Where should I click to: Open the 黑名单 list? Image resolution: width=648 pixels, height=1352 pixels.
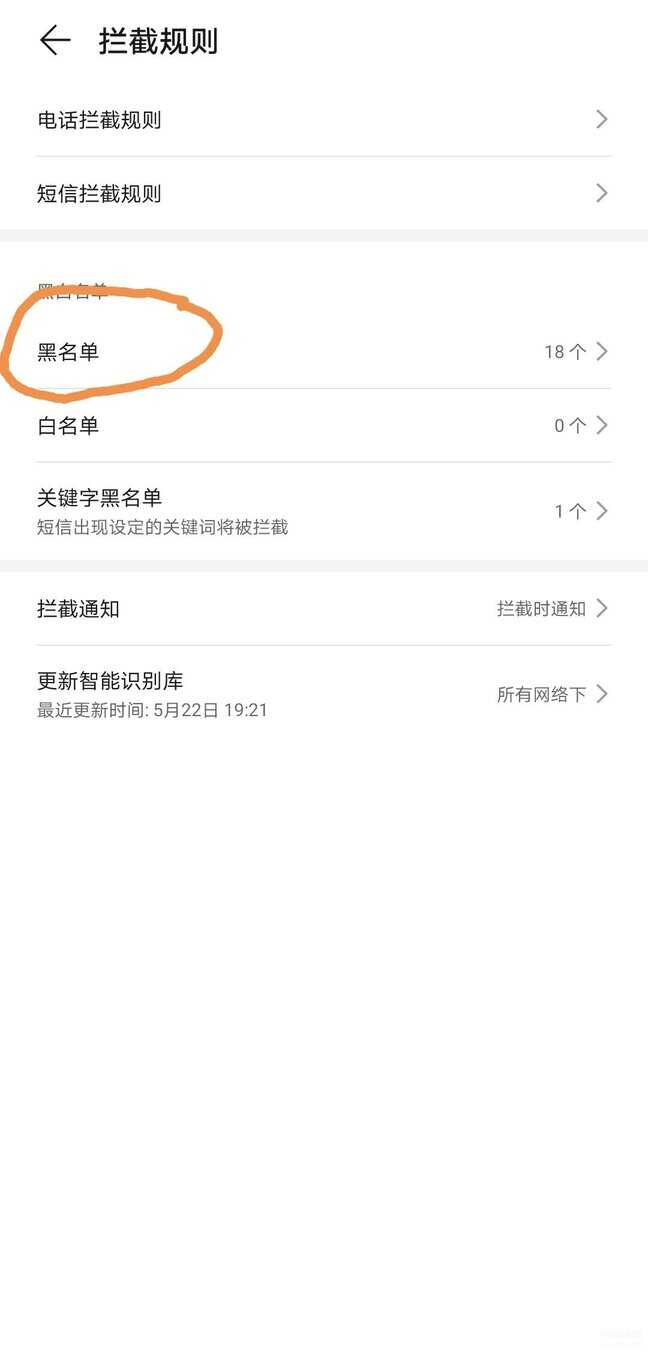(323, 352)
